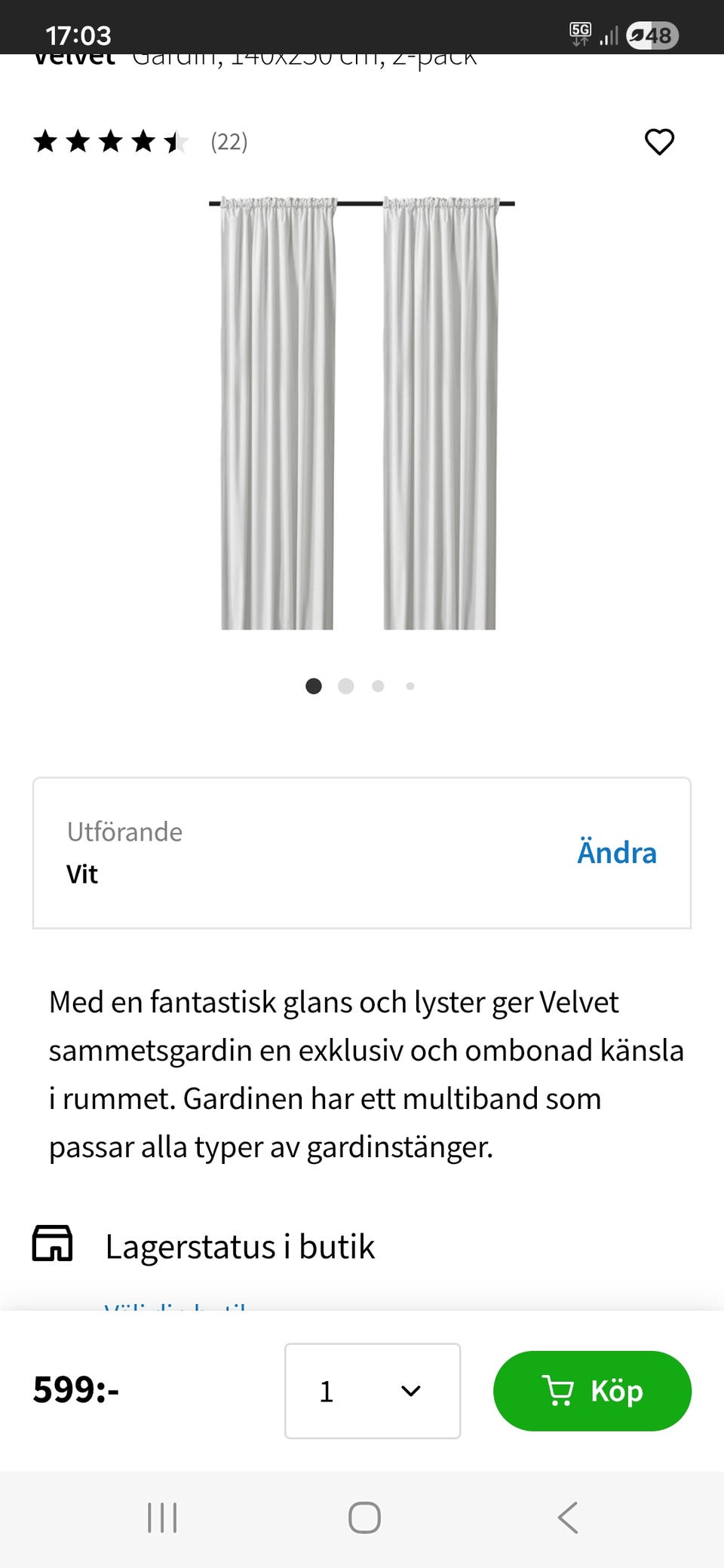
Task: Switch to the fourth image indicator dot
Action: pyautogui.click(x=410, y=686)
